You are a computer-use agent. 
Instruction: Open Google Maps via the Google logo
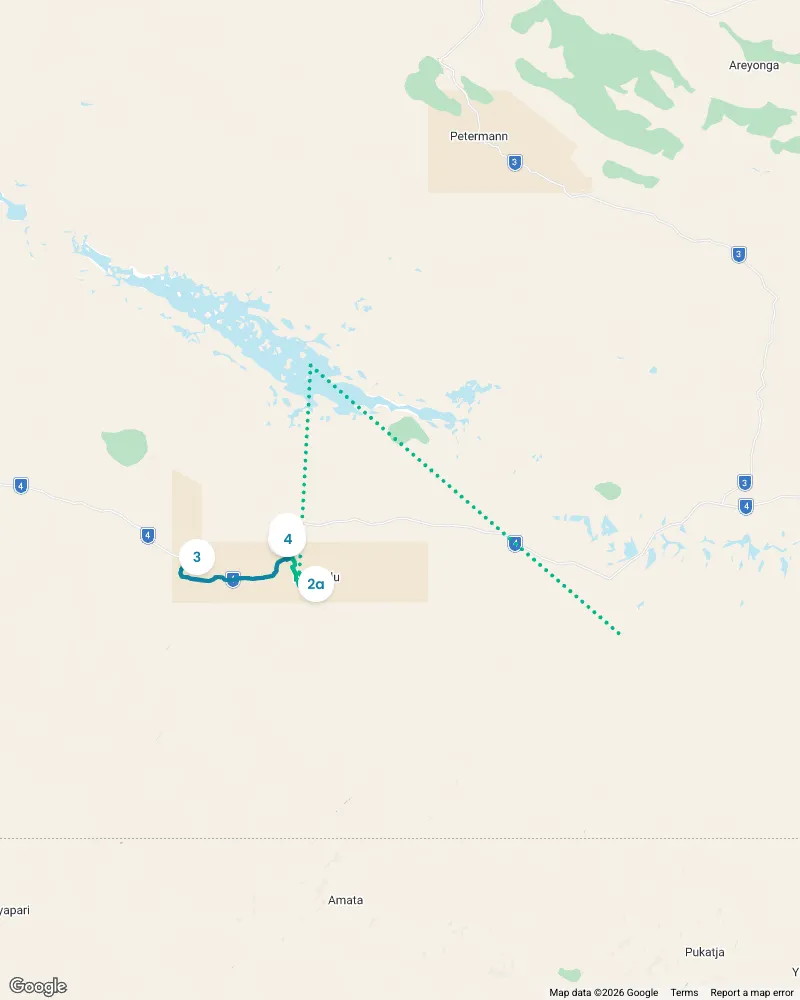pyautogui.click(x=38, y=986)
